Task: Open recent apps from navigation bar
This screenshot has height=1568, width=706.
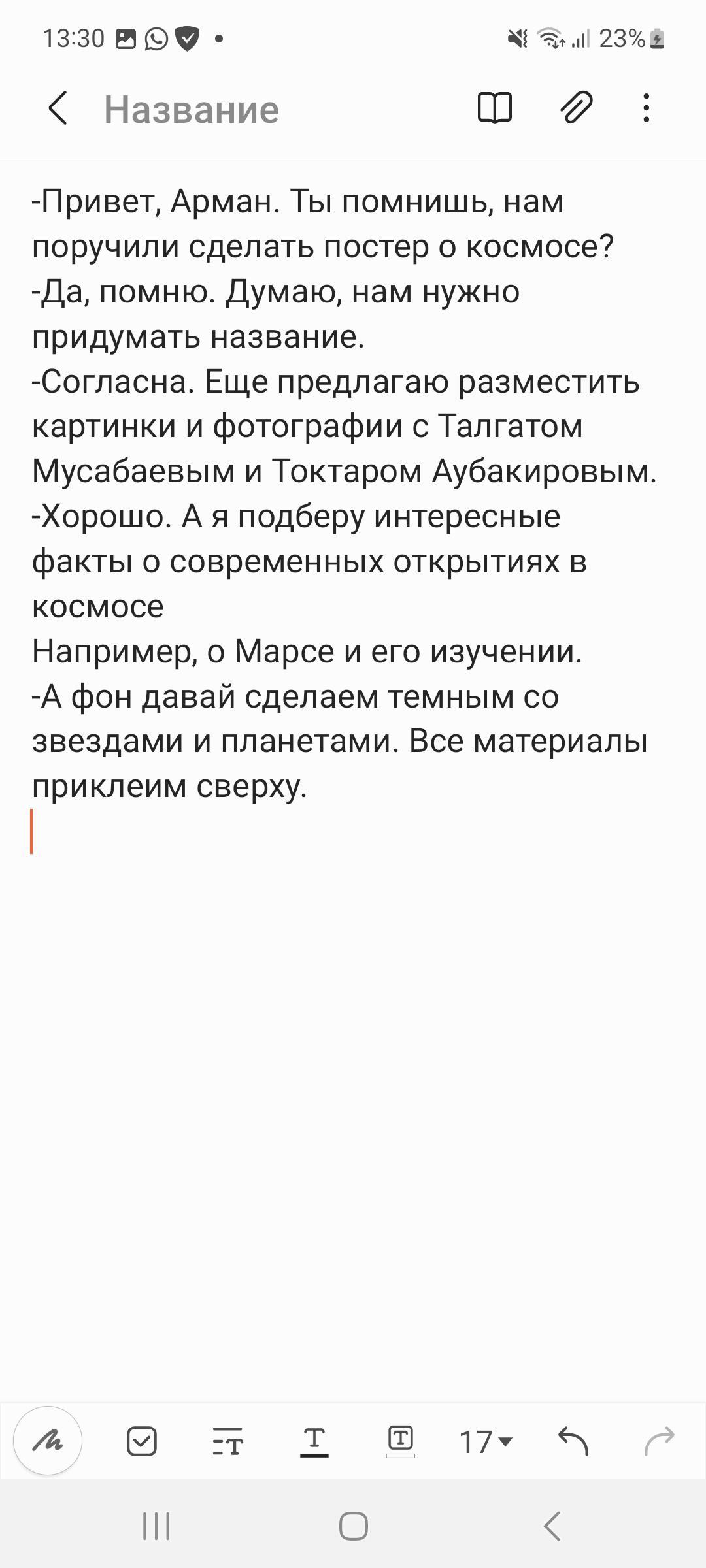Action: click(156, 1526)
